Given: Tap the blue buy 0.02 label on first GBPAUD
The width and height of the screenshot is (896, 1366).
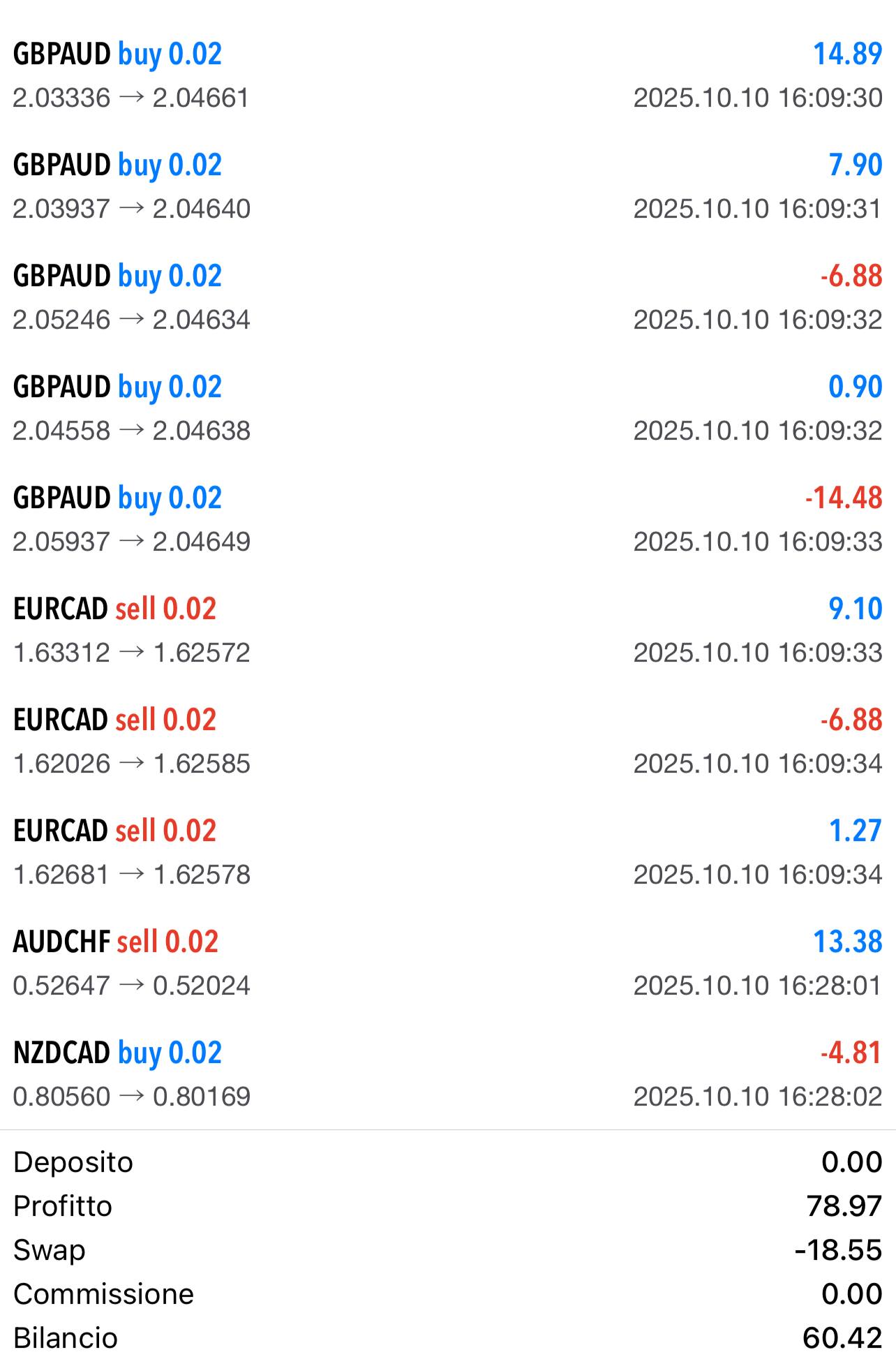Looking at the screenshot, I should [170, 53].
